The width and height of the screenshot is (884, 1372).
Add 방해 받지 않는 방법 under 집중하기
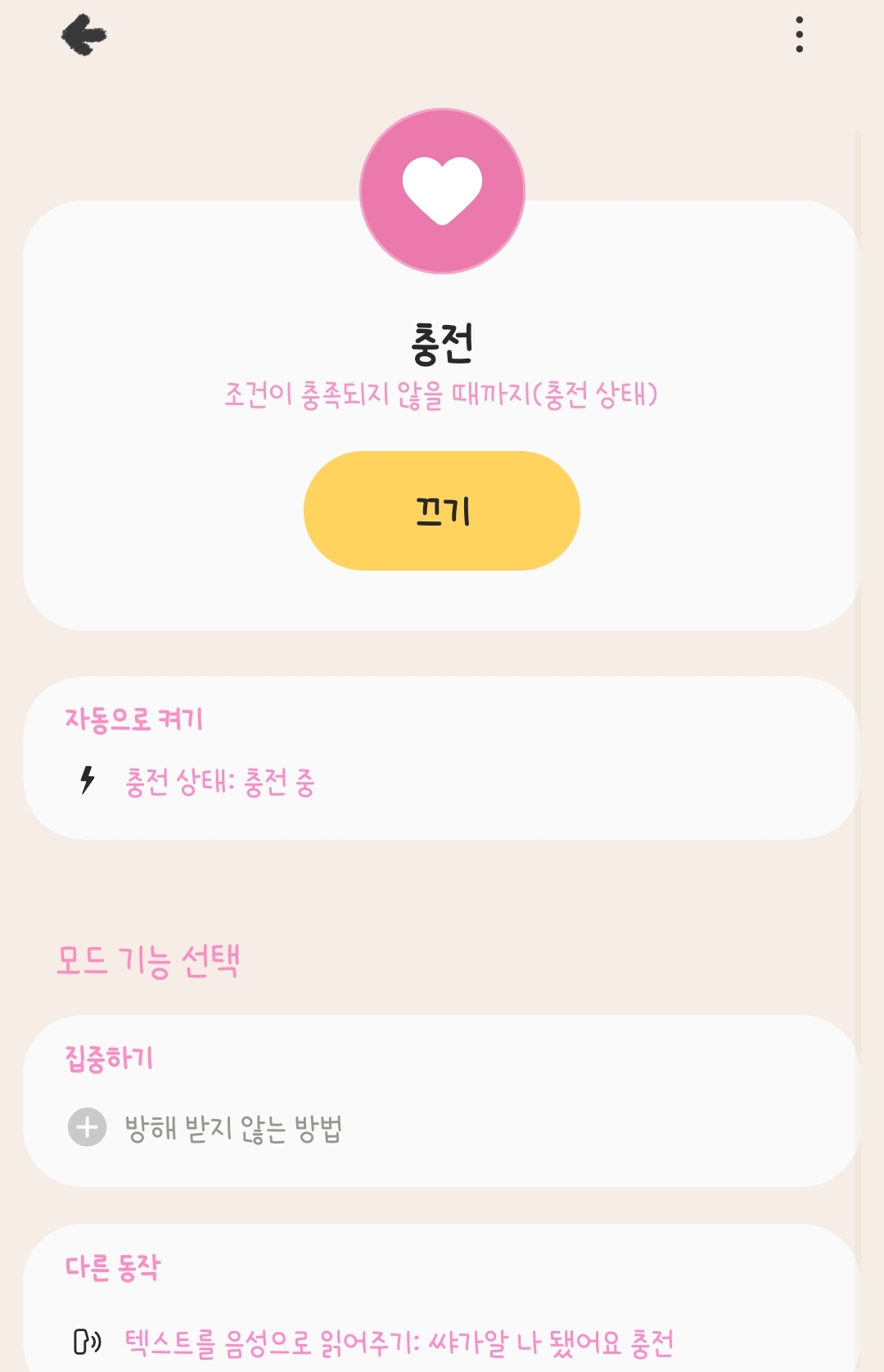[442, 1128]
